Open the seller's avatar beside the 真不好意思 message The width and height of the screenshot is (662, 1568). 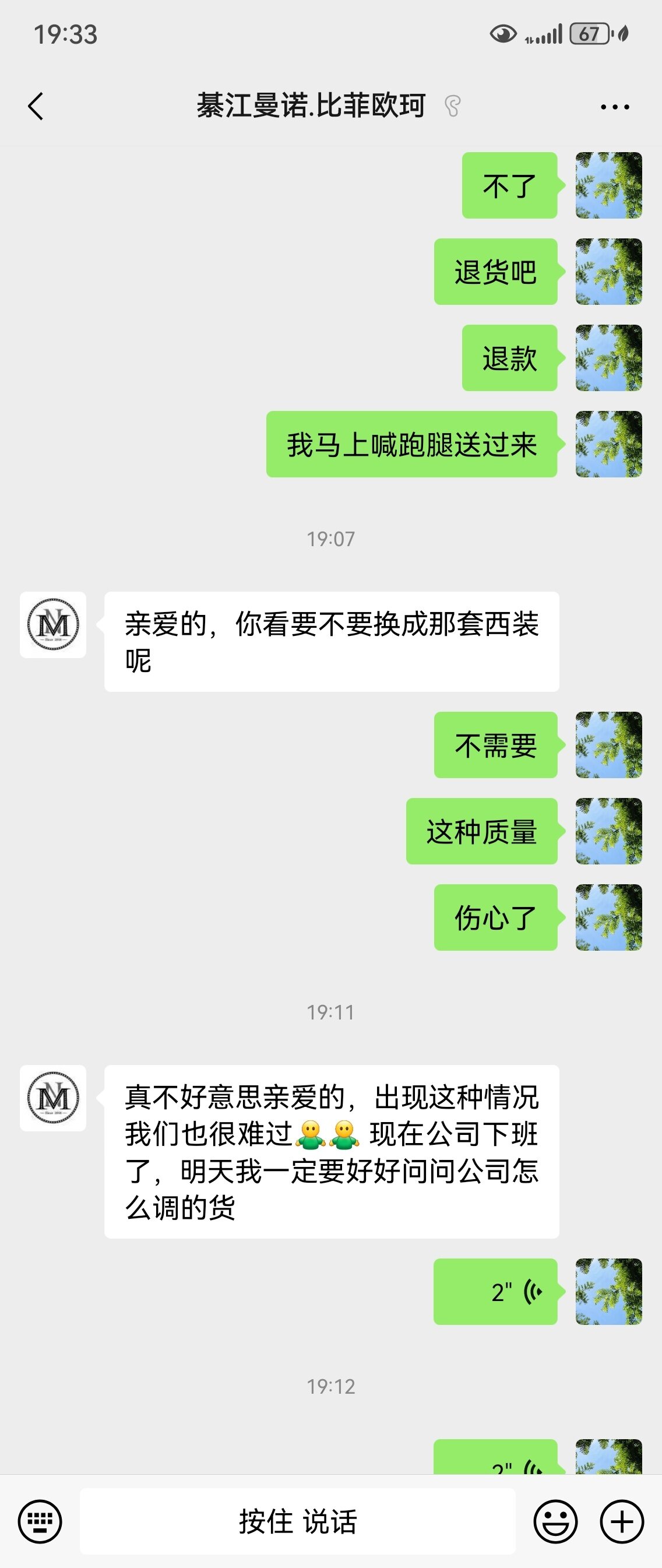(x=53, y=1098)
